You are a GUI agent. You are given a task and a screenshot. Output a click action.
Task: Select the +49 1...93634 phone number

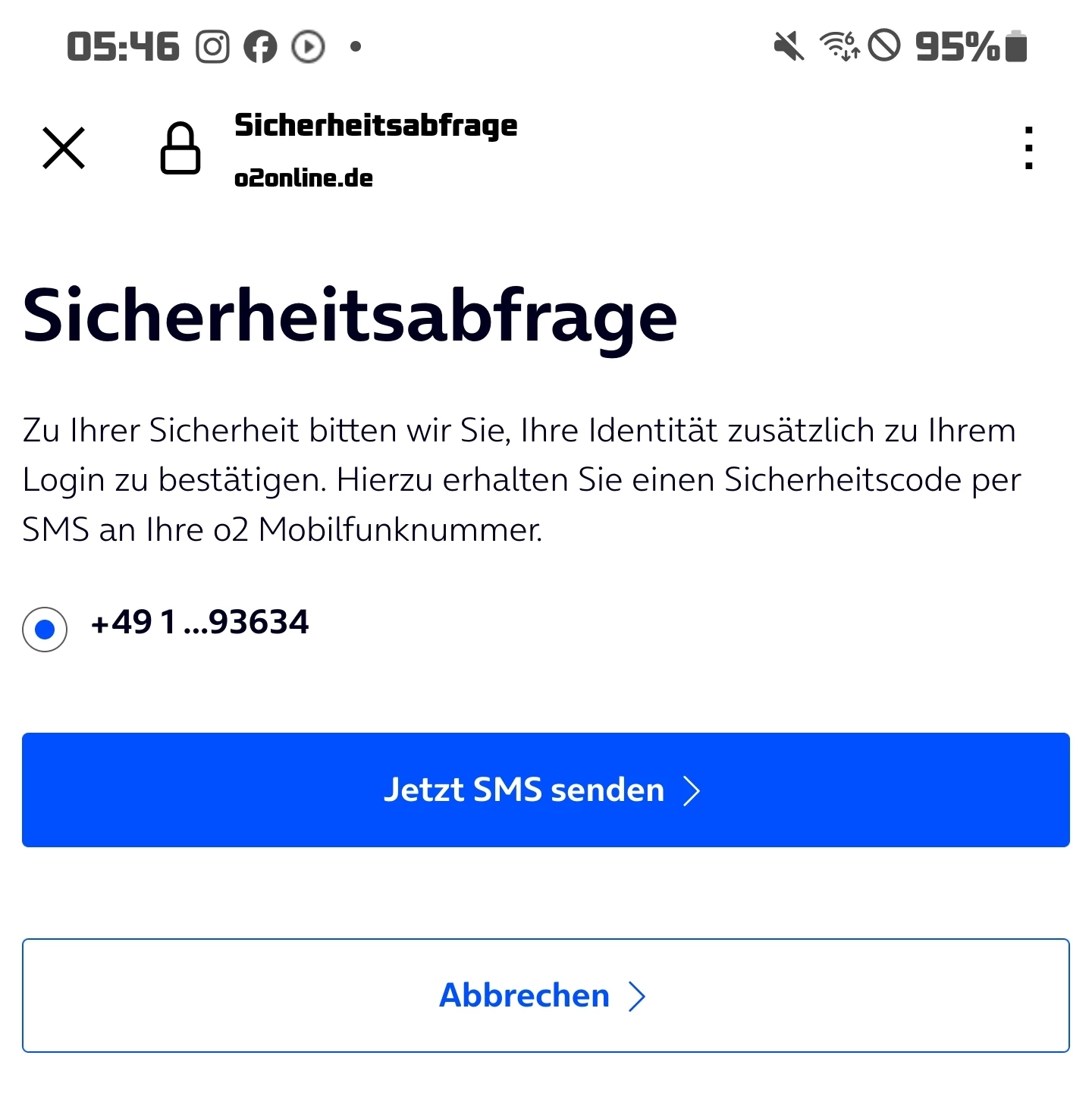point(45,629)
